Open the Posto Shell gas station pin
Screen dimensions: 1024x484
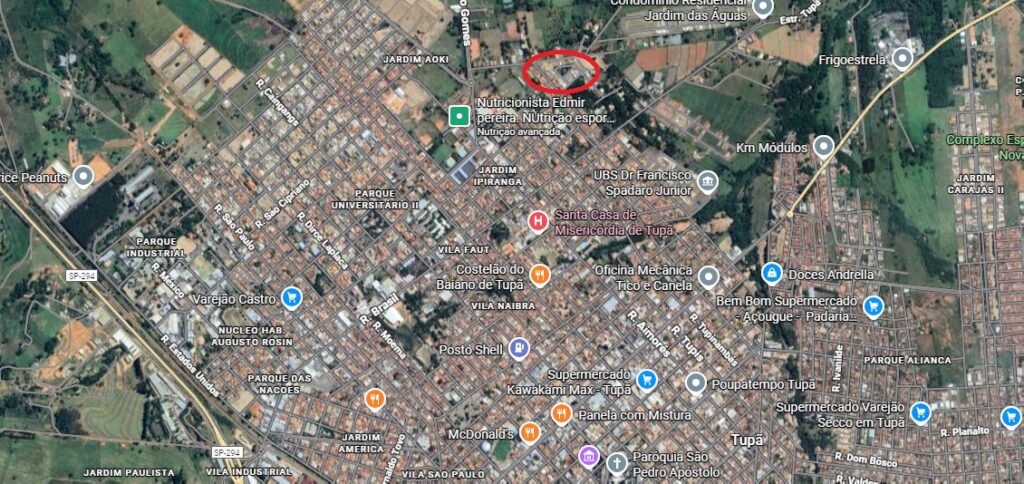pyautogui.click(x=519, y=349)
